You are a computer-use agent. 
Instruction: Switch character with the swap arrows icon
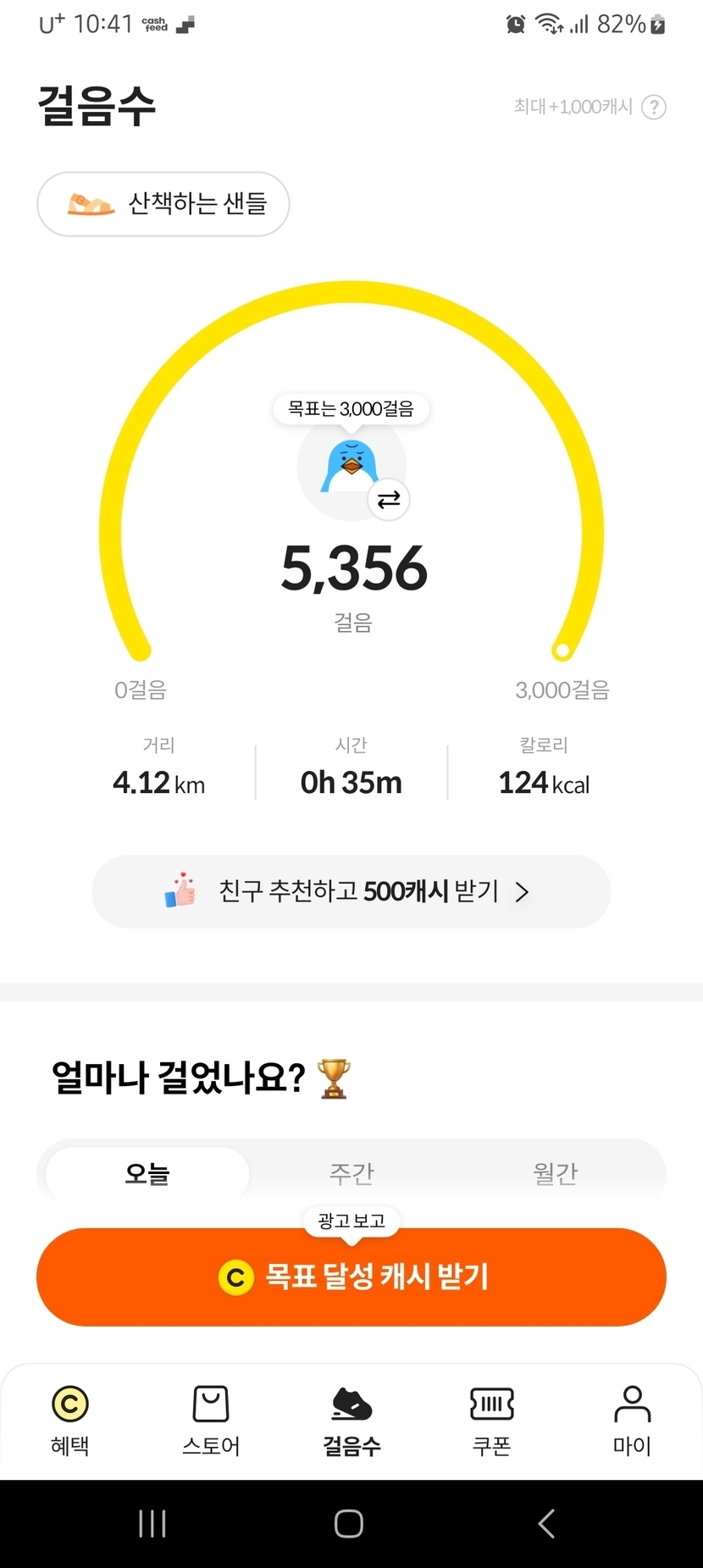tap(389, 500)
